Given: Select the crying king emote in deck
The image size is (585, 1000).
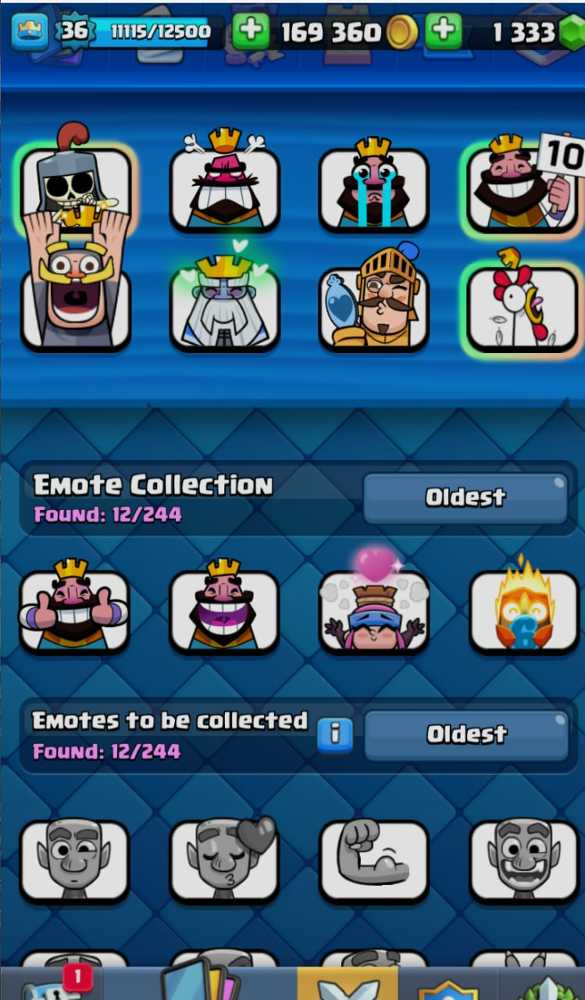Looking at the screenshot, I should [x=374, y=187].
